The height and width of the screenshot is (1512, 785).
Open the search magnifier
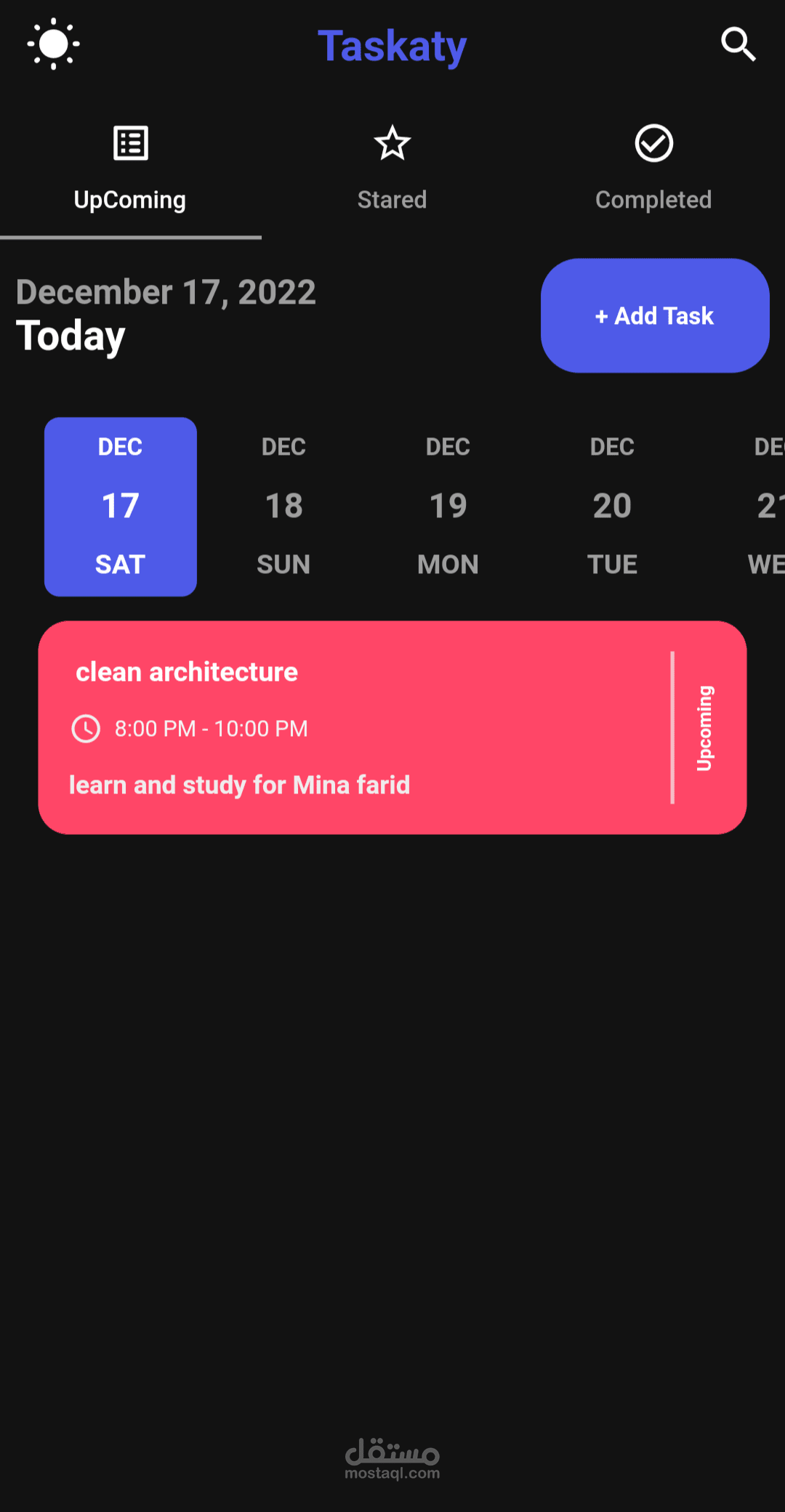pos(738,44)
